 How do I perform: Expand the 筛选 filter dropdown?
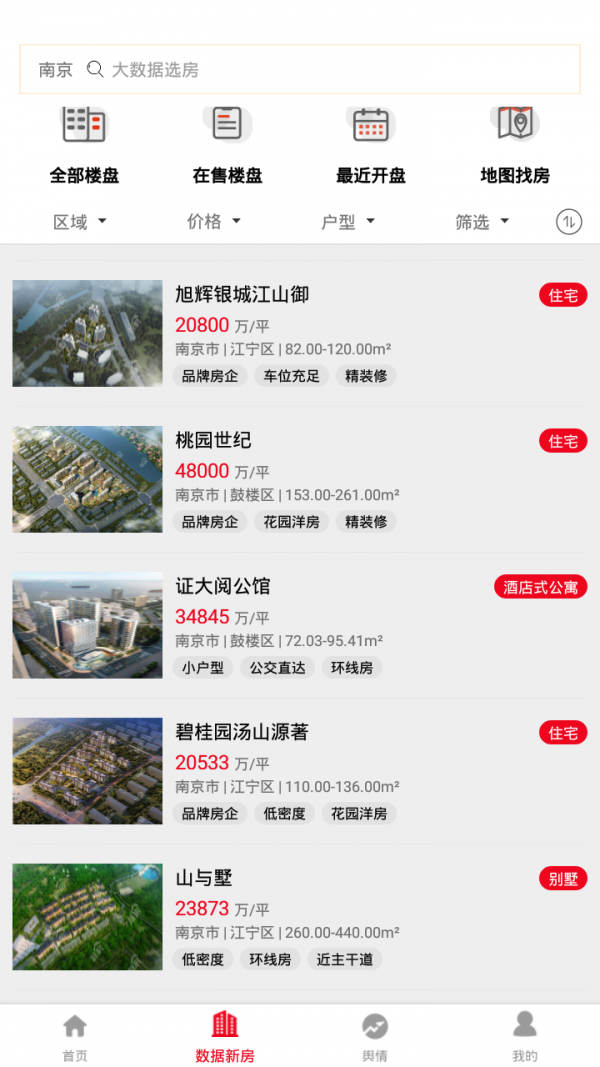point(482,222)
